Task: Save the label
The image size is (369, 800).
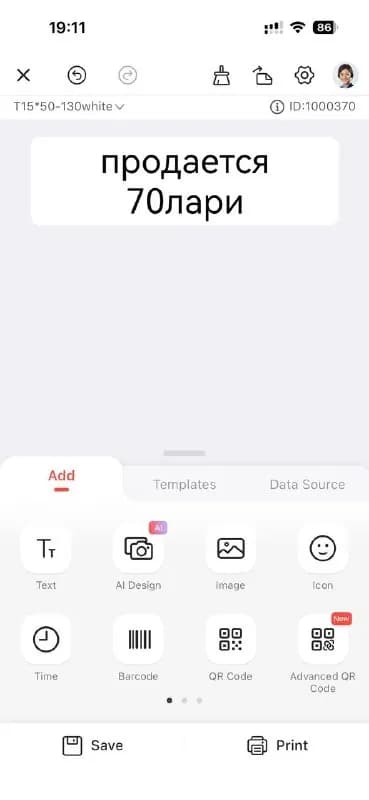Action: click(92, 745)
